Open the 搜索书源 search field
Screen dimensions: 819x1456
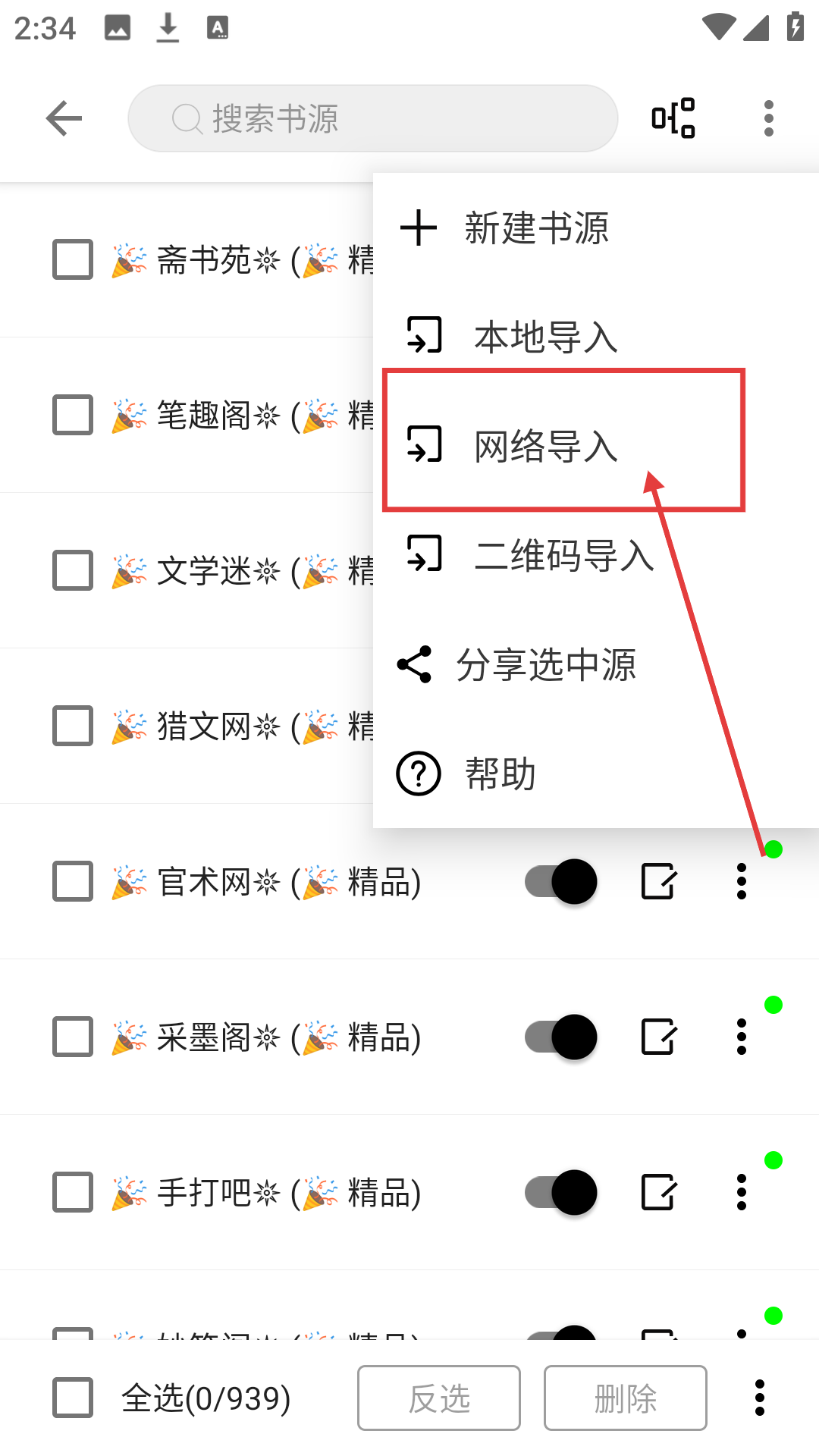tap(373, 119)
